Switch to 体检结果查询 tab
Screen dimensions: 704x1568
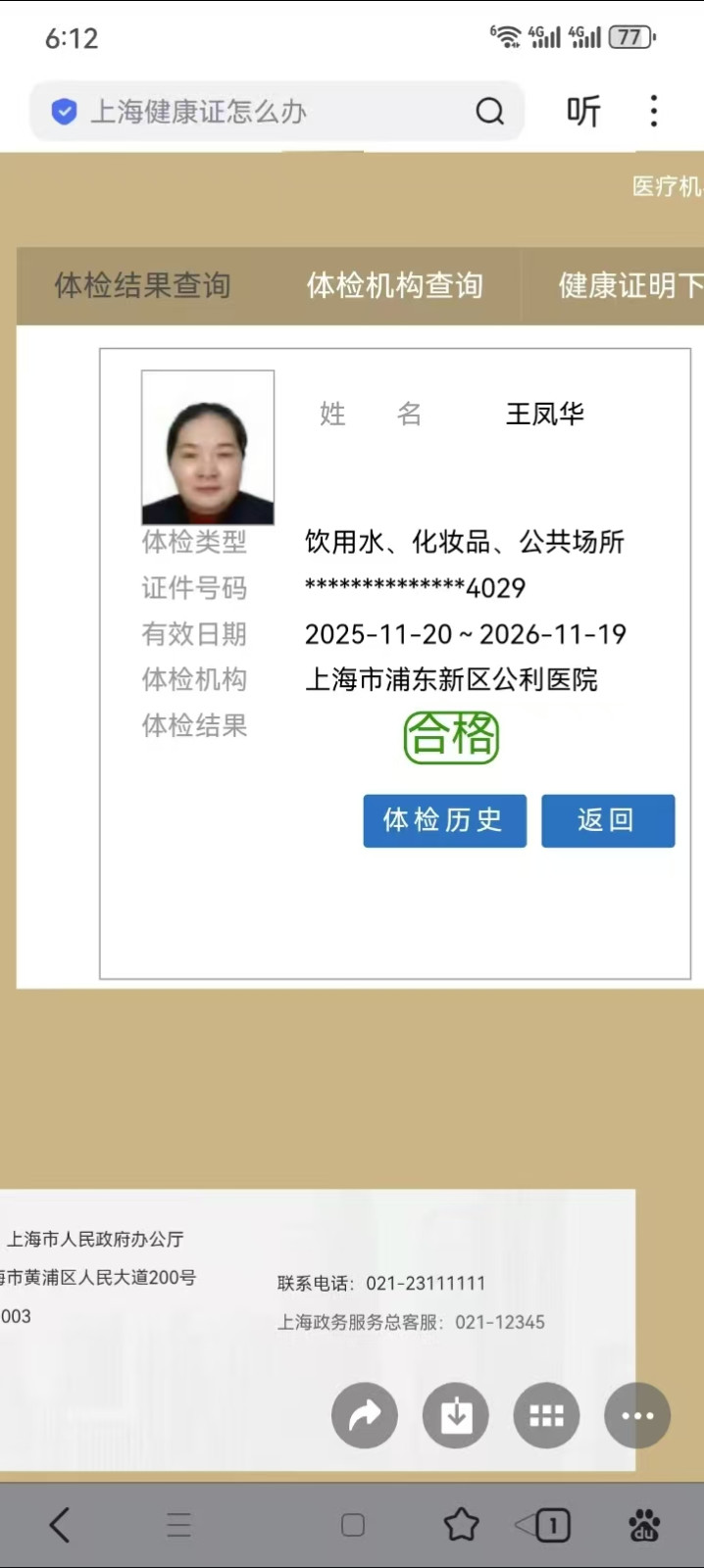[142, 285]
